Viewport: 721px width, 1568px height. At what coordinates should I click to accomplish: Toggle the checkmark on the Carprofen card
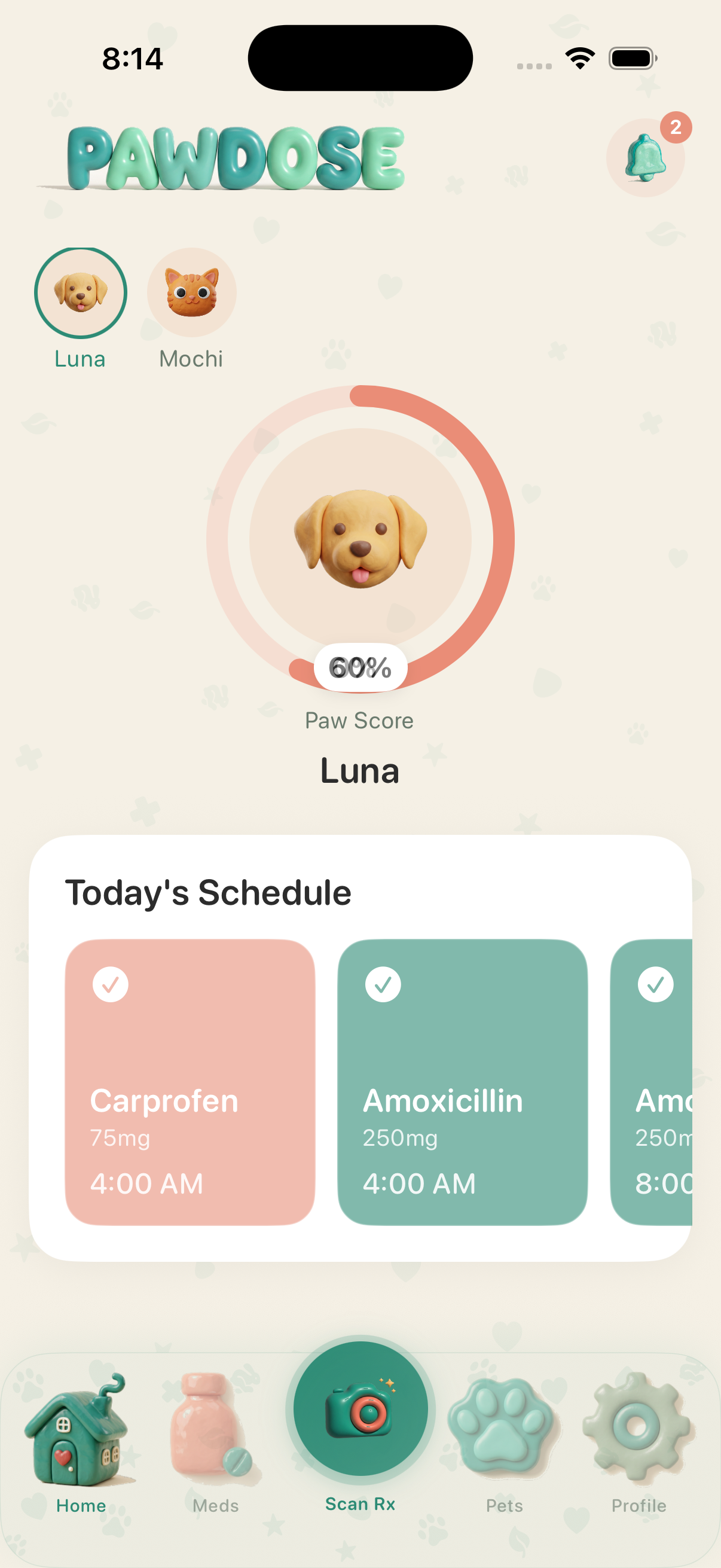pos(110,984)
